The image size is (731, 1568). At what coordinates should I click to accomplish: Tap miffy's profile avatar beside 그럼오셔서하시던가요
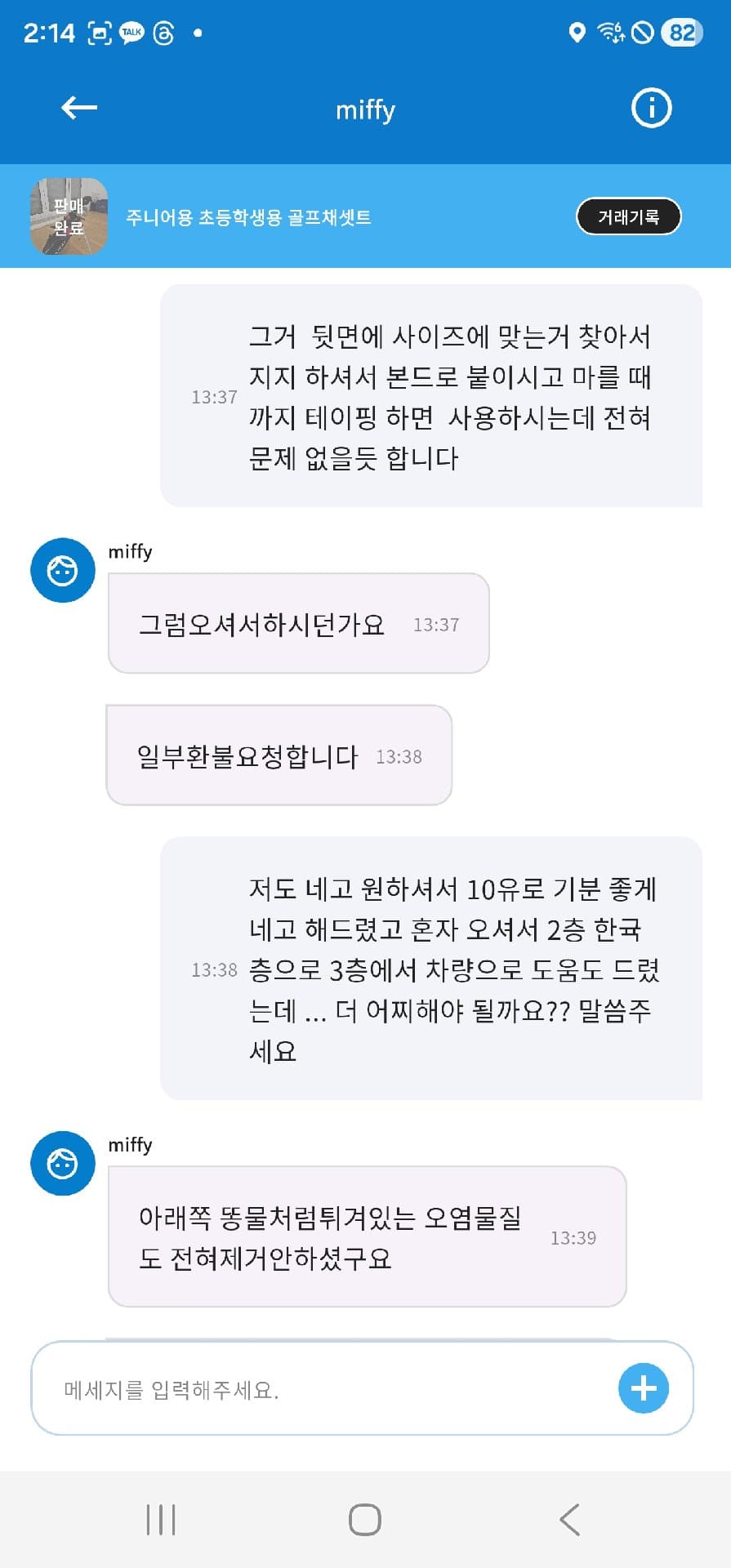(63, 570)
